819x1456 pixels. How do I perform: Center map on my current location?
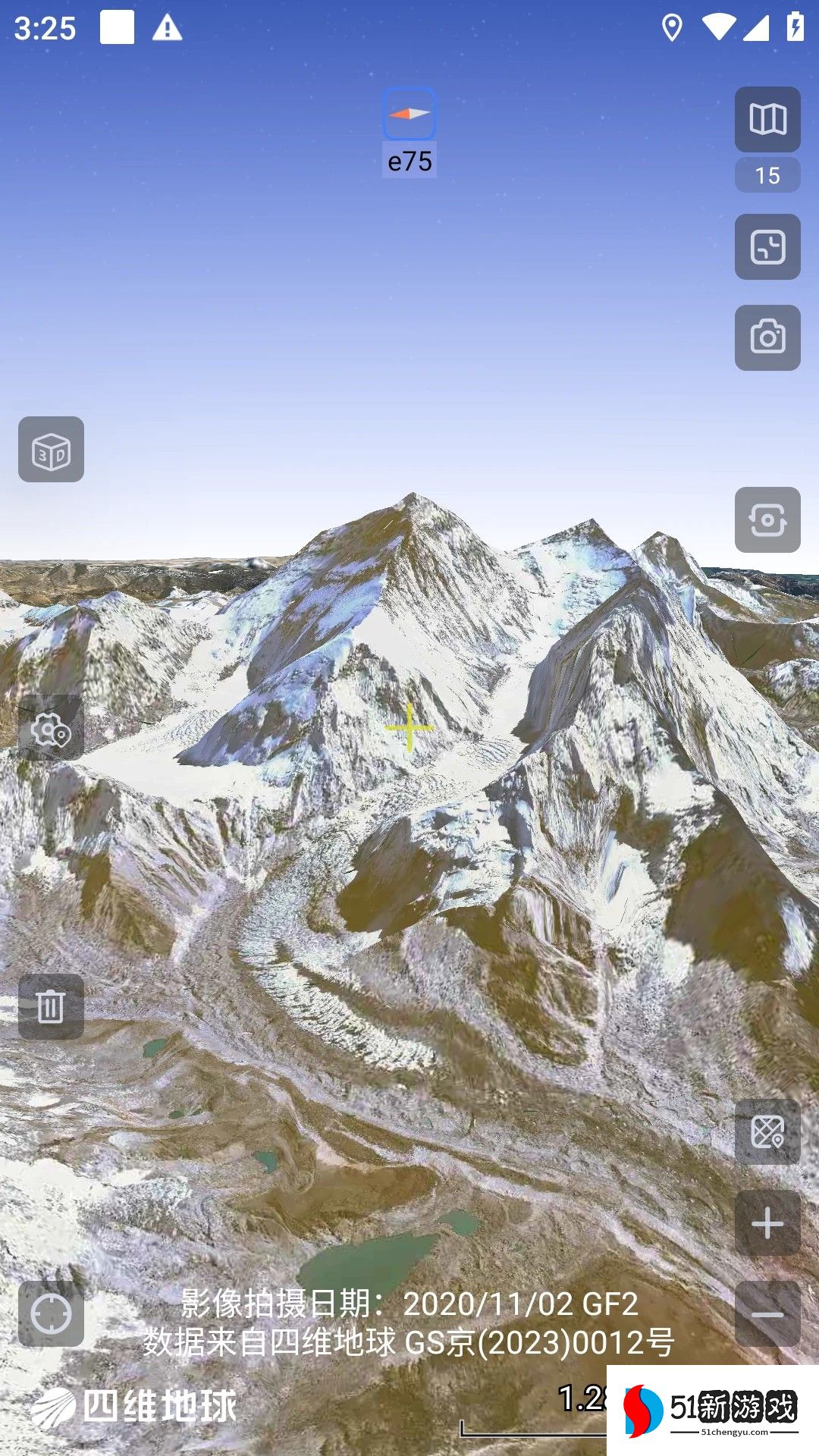click(51, 1314)
